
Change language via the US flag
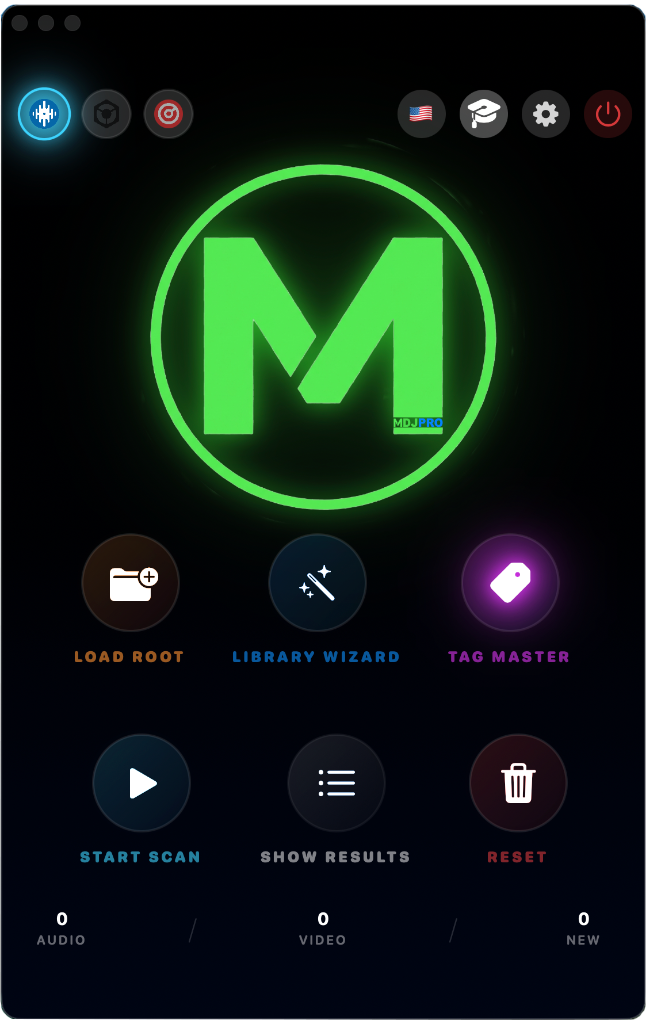point(421,114)
